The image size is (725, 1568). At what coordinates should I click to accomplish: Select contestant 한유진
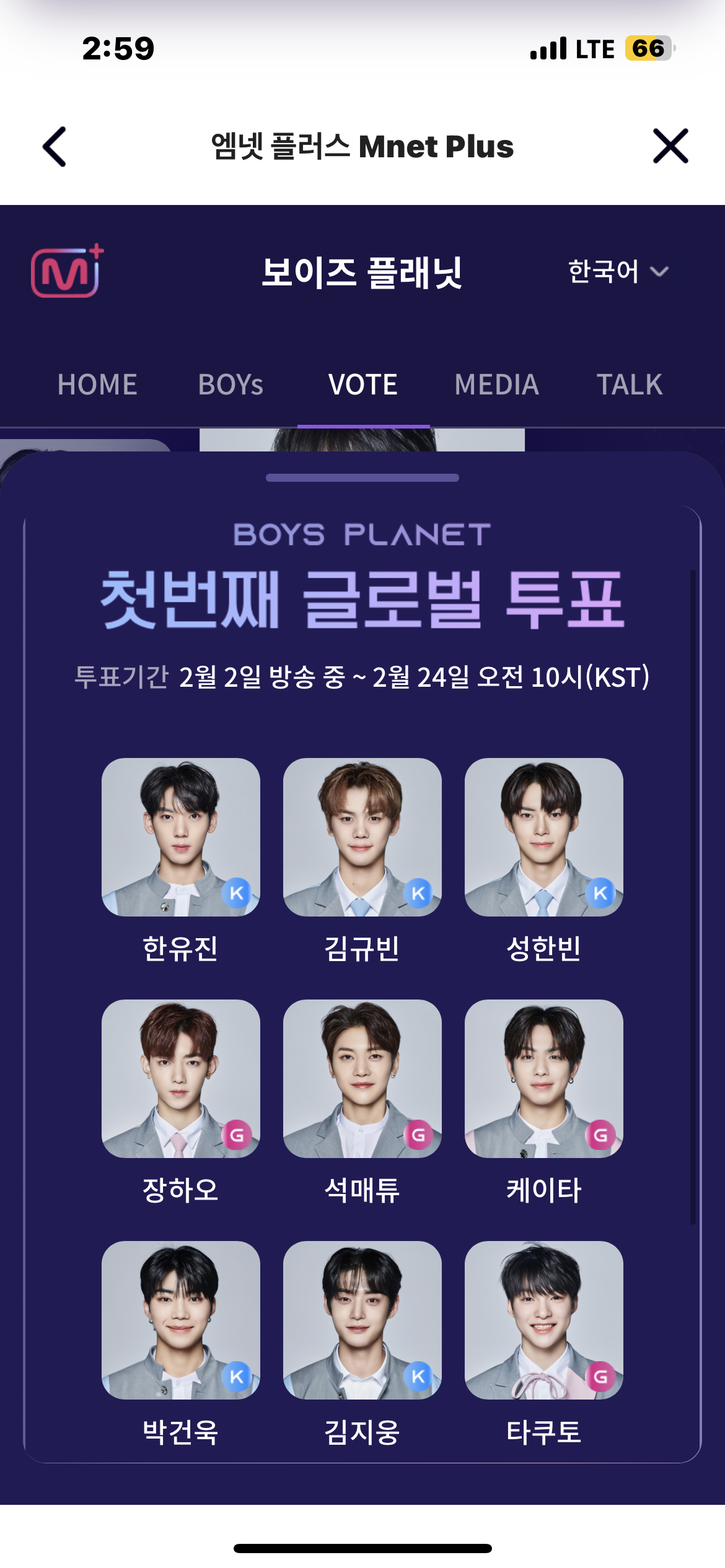click(x=180, y=837)
